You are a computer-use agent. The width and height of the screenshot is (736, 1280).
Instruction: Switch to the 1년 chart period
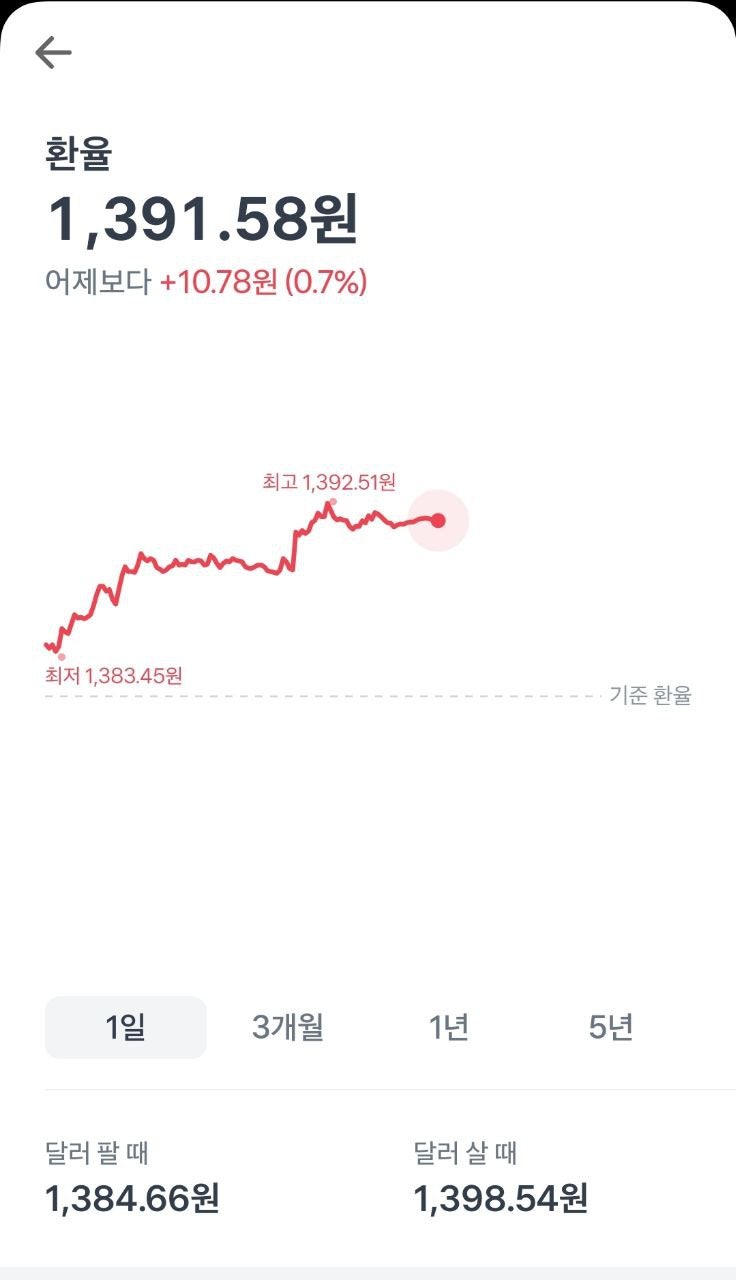[449, 1027]
